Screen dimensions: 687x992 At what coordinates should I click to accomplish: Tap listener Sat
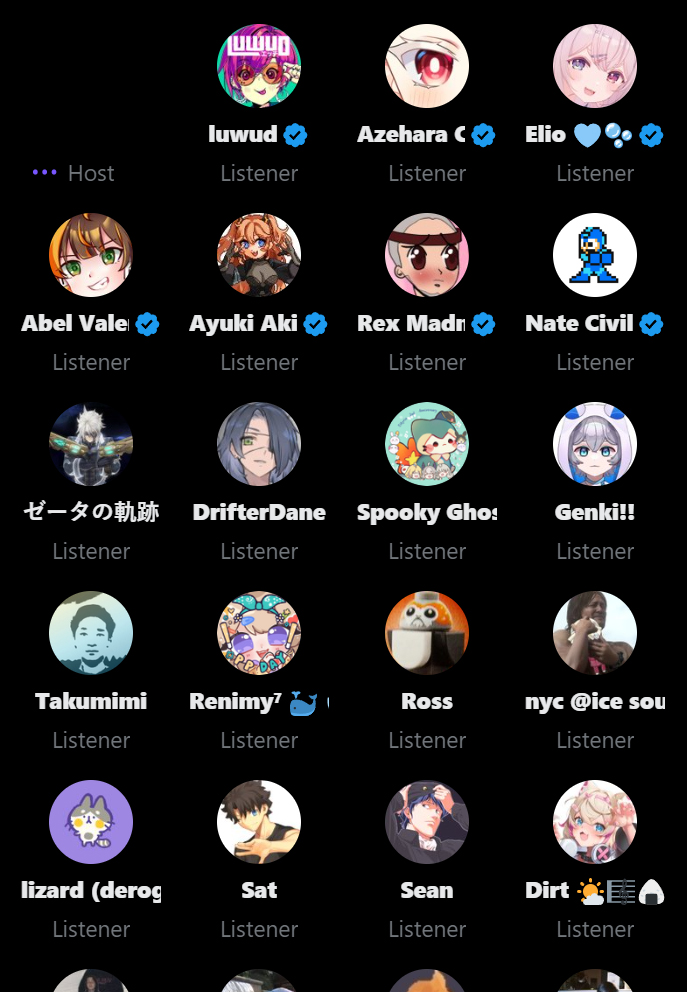click(259, 822)
